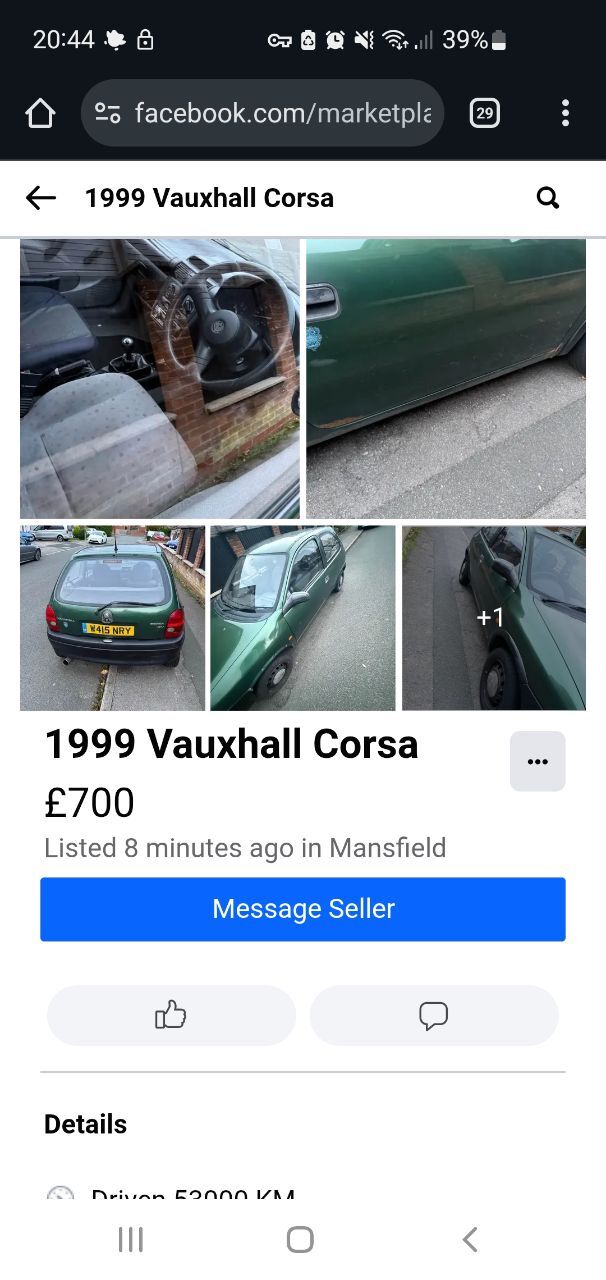Open the browser tab switcher
The image size is (606, 1280).
(x=484, y=114)
